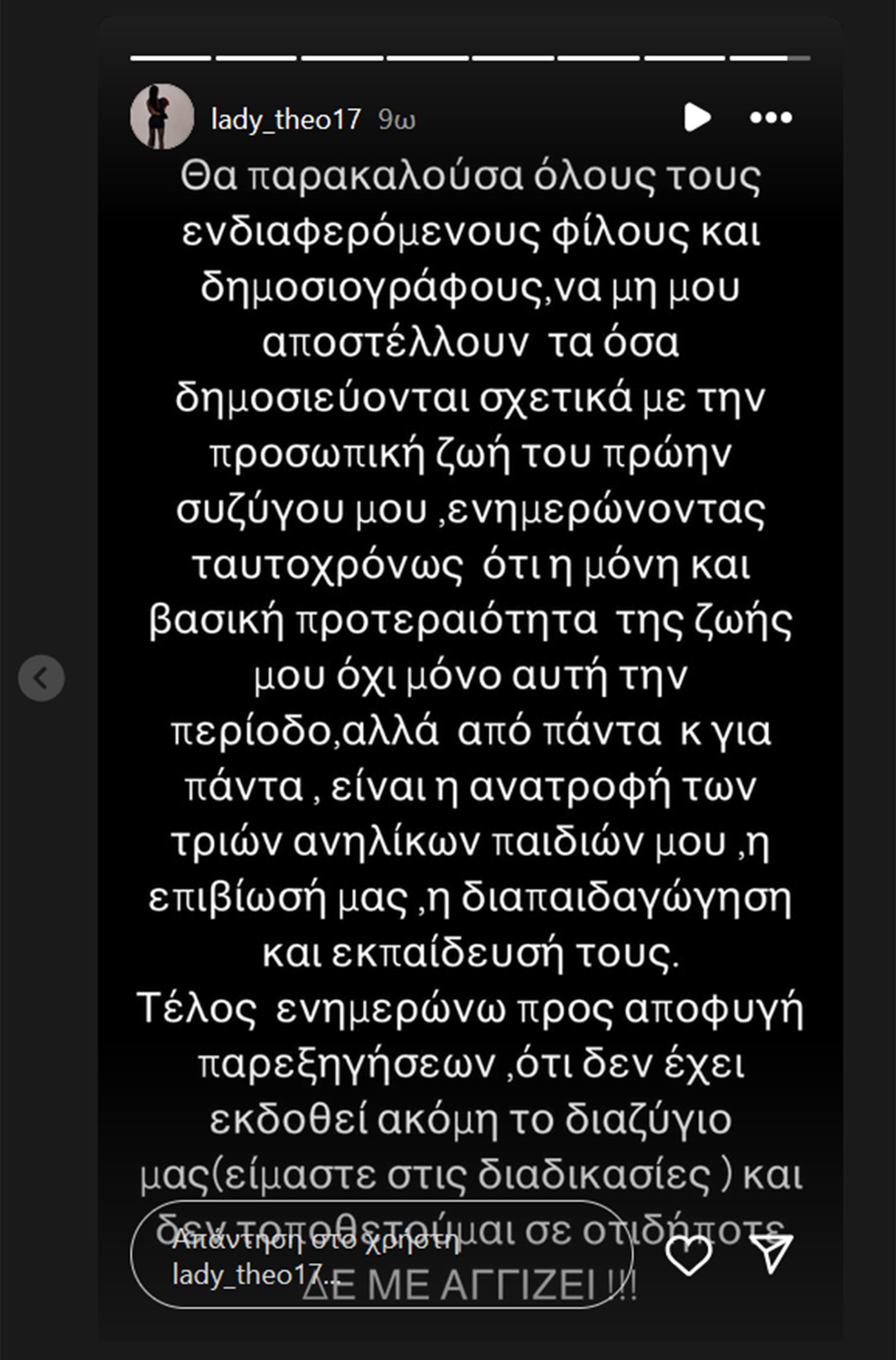Tap the lady_theo17 username
This screenshot has width=896, height=1360.
[286, 119]
